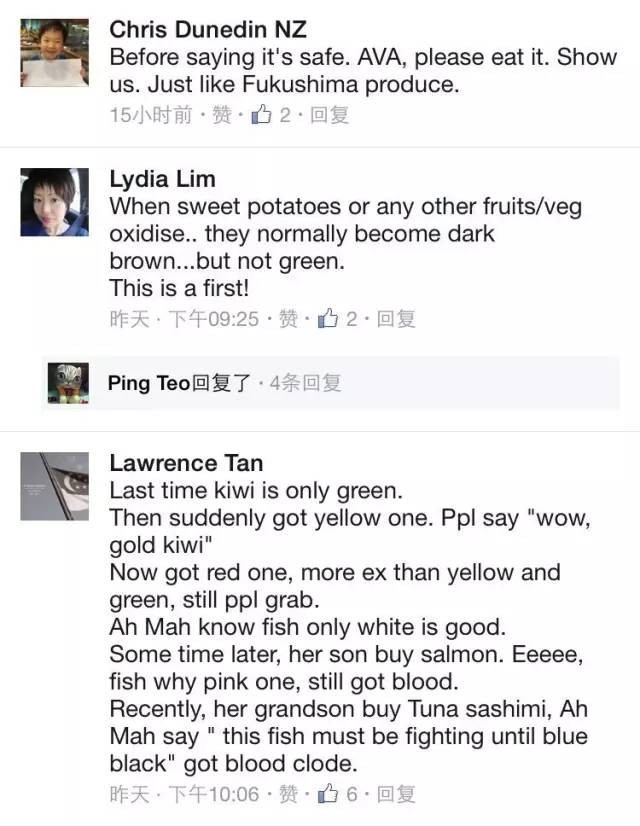View who liked Chris Dunedin NZ's comment
The image size is (640, 826).
pyautogui.click(x=271, y=116)
